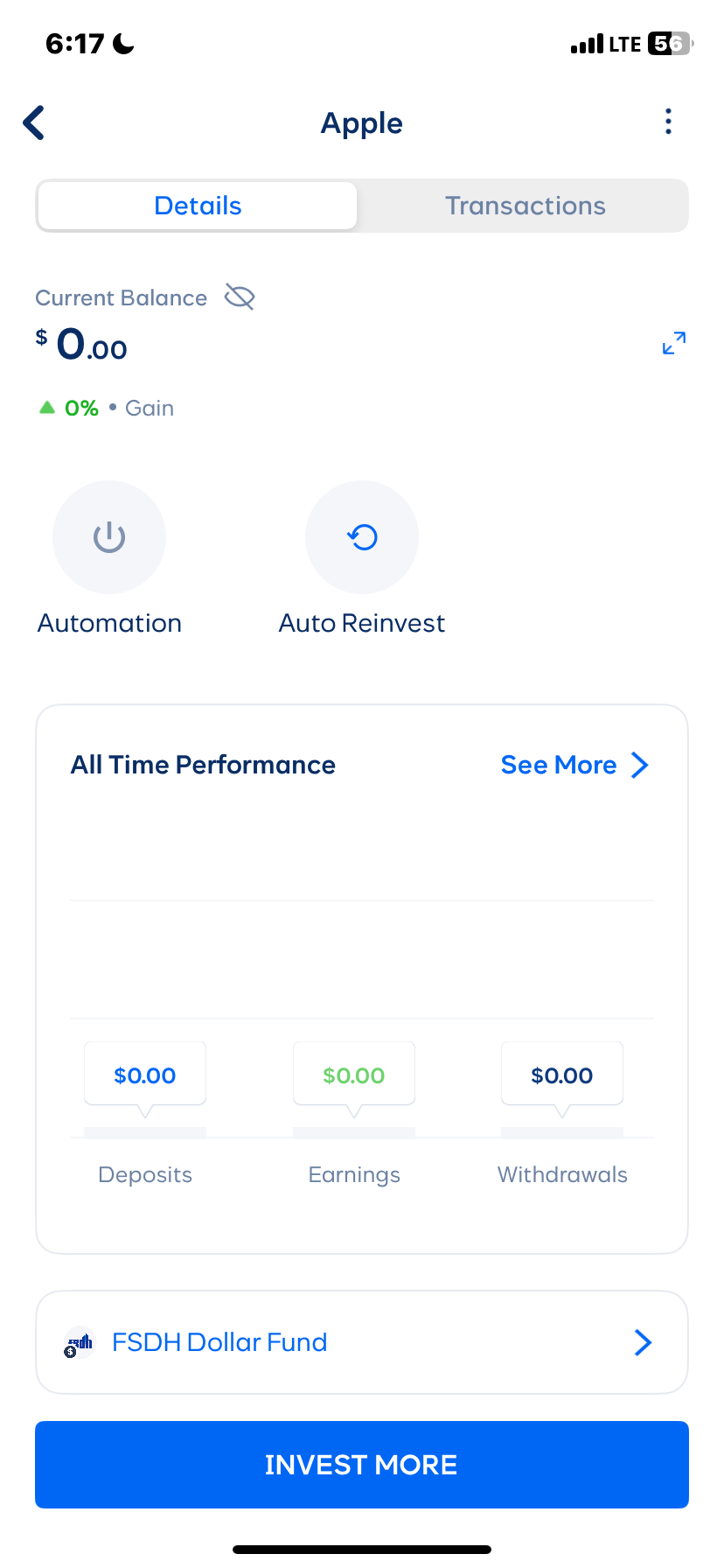The height and width of the screenshot is (1568, 724).
Task: Tap the $0.00 Earnings tooltip
Action: [353, 1074]
